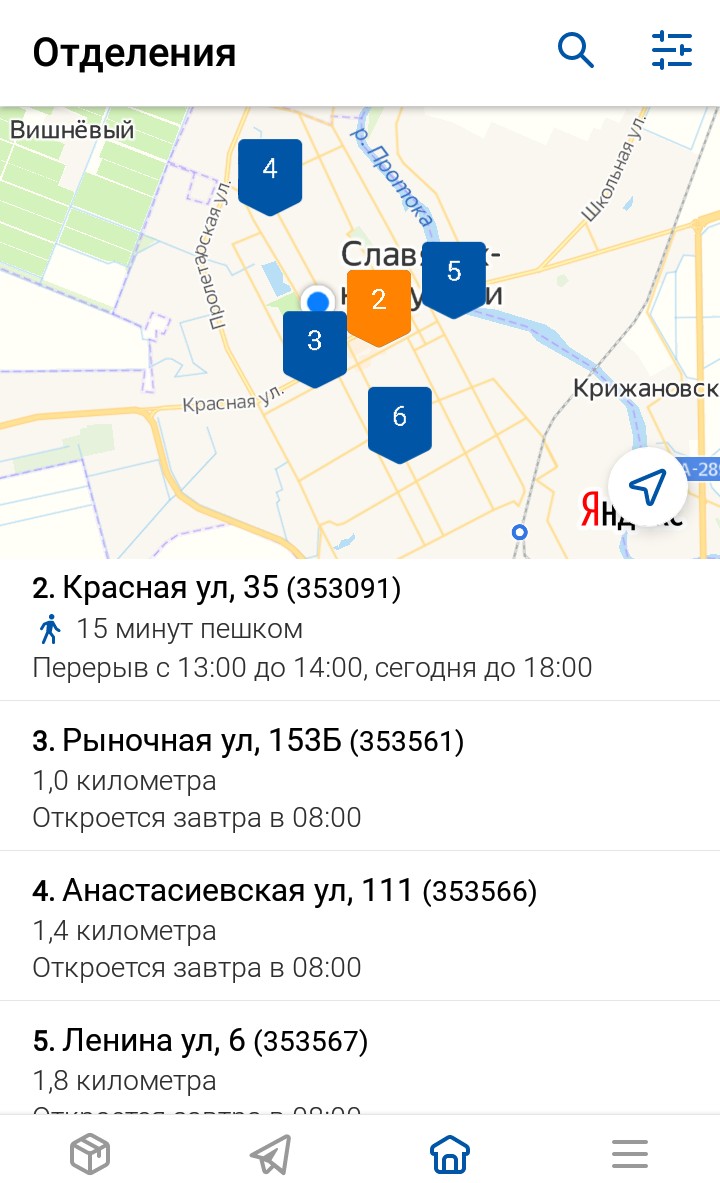Image resolution: width=720 pixels, height=1183 pixels.
Task: Open the hamburger menu tab
Action: 630,1154
